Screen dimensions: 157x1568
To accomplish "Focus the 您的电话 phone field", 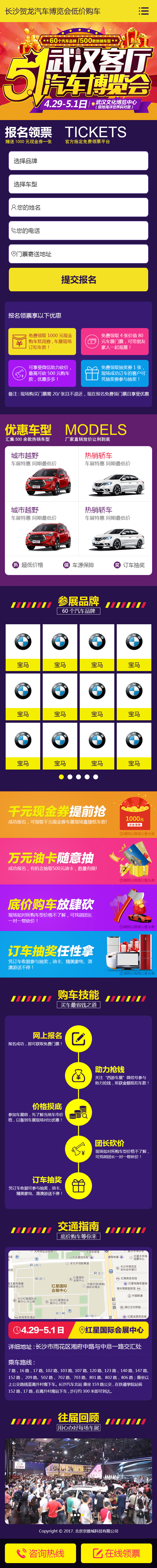I will click(x=78, y=231).
